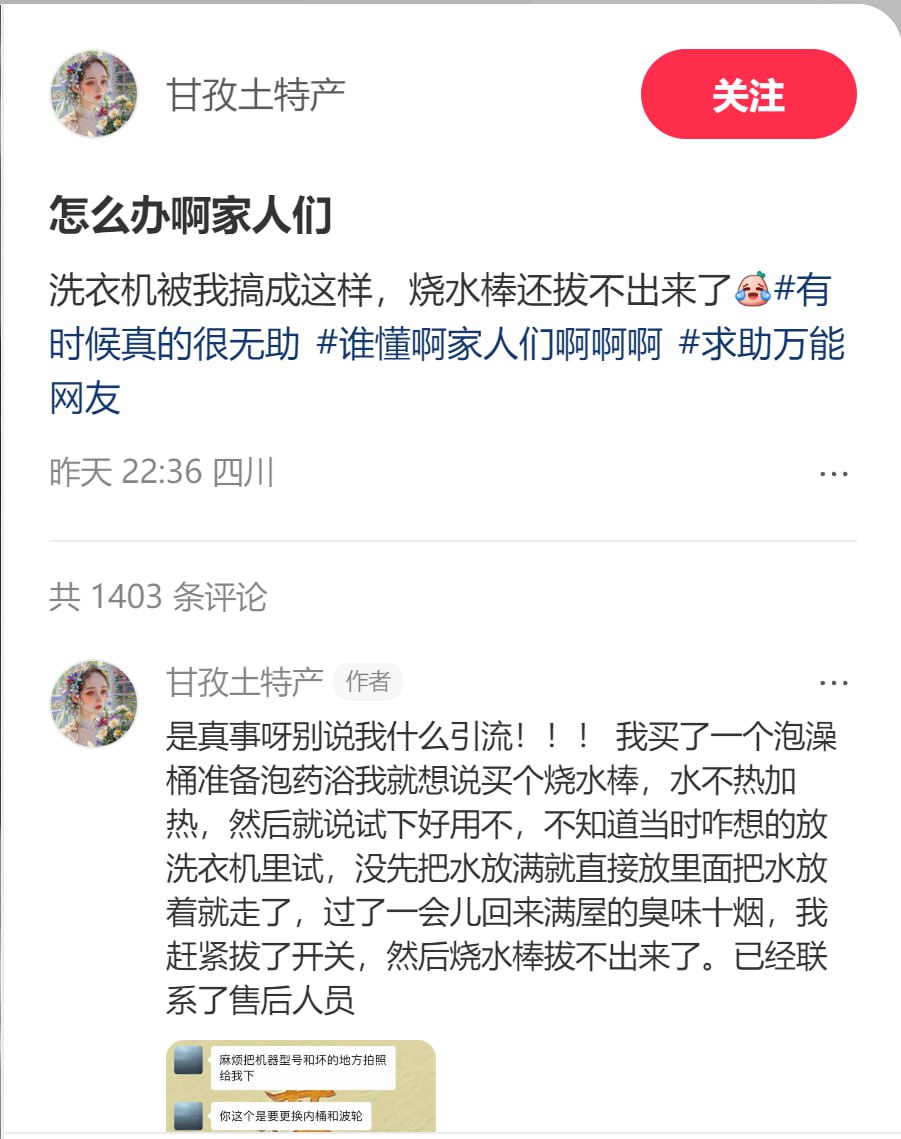Viewport: 901px width, 1139px height.
Task: Open the post's more options (…) menu
Action: click(x=835, y=473)
